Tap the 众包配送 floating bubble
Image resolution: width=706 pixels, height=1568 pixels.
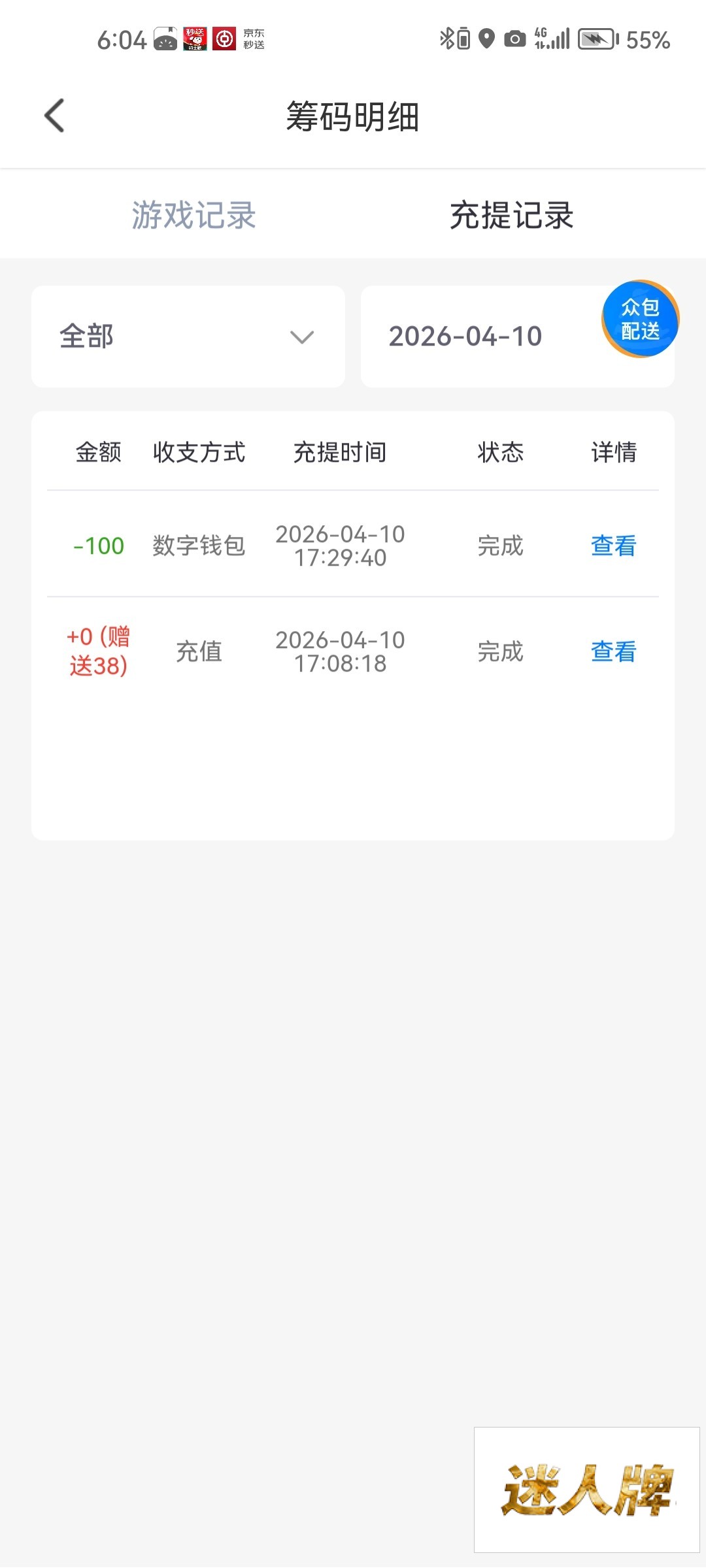tap(640, 319)
